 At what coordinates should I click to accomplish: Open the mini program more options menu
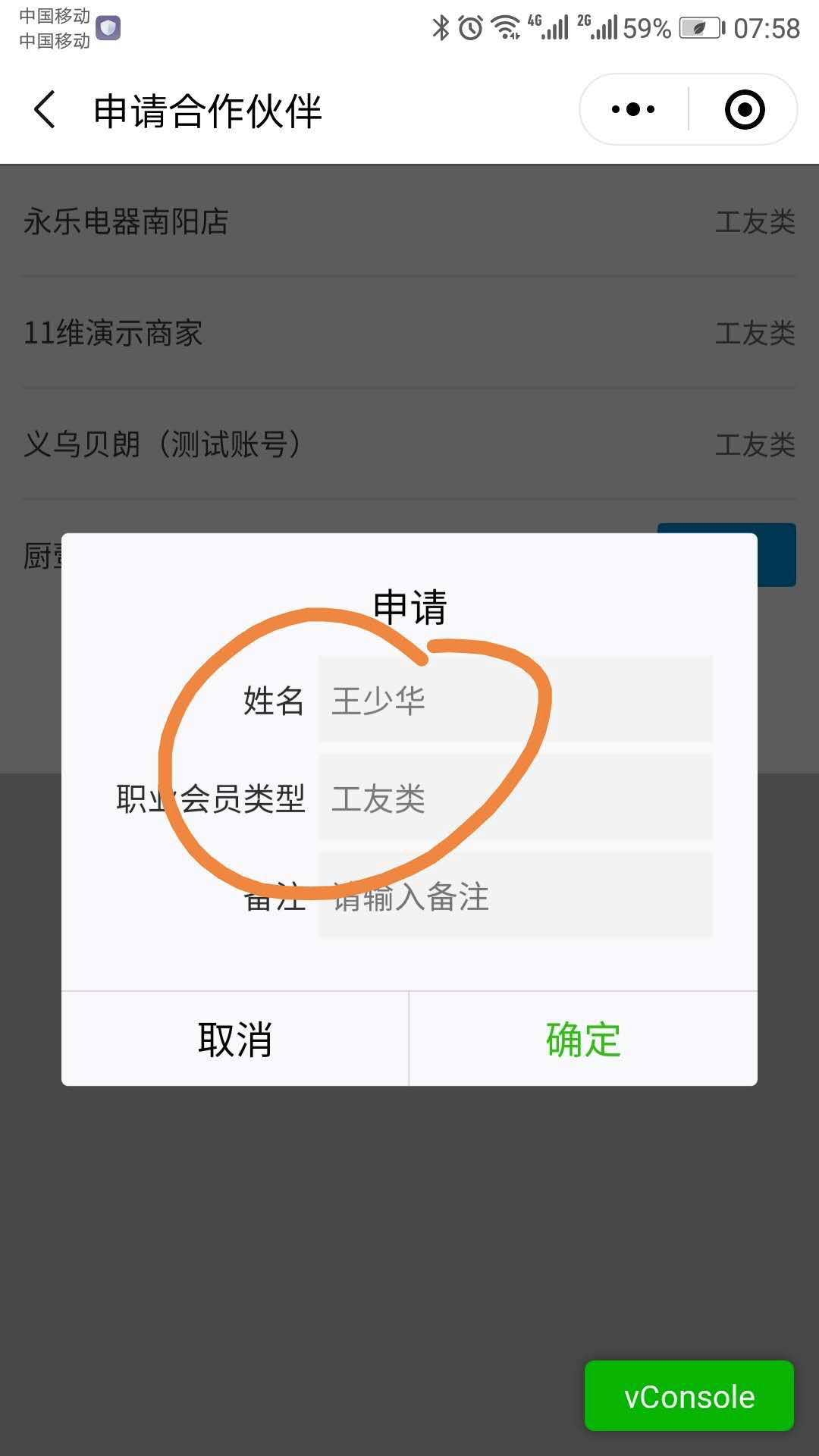633,110
